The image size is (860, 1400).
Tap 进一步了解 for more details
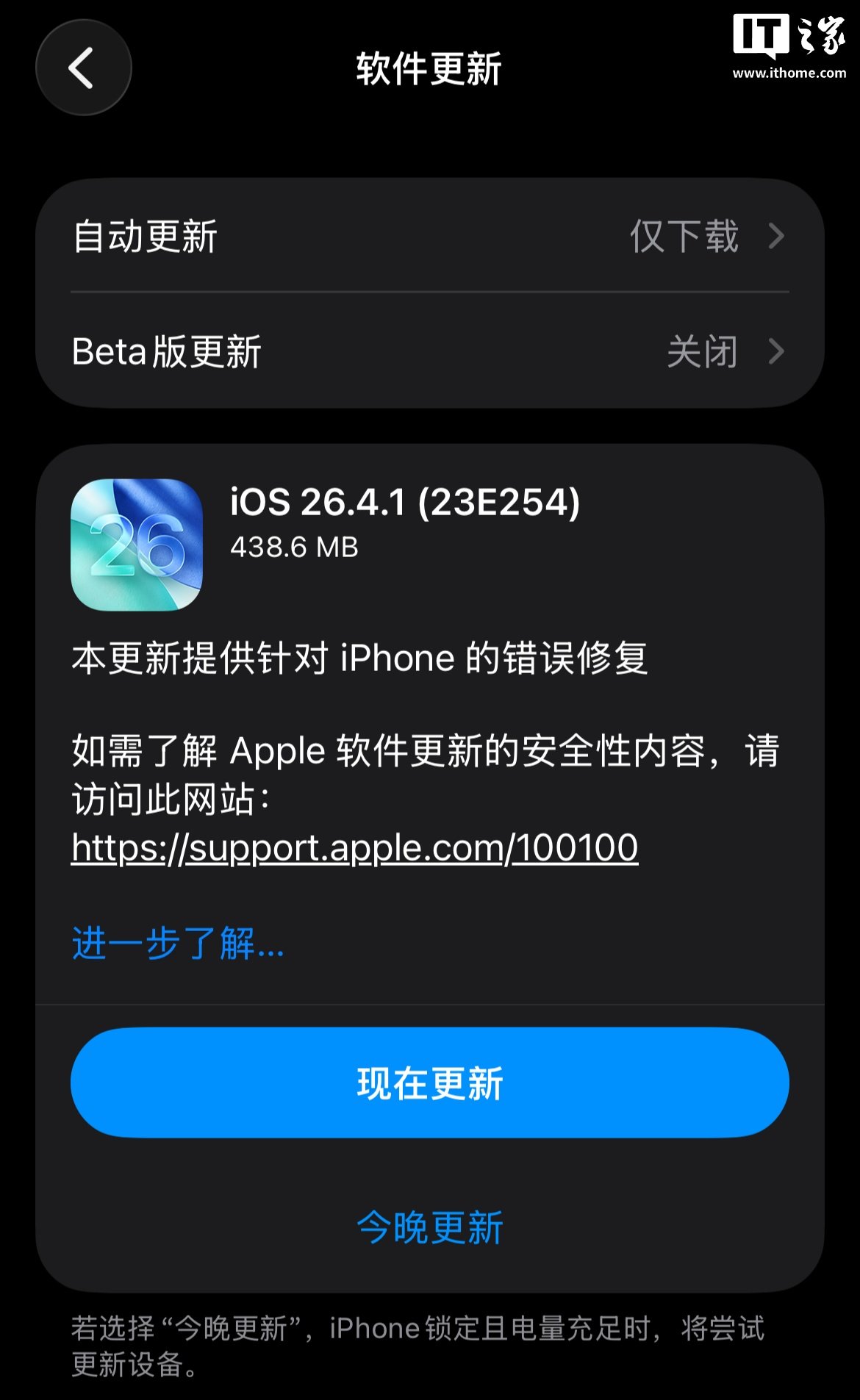(x=176, y=947)
